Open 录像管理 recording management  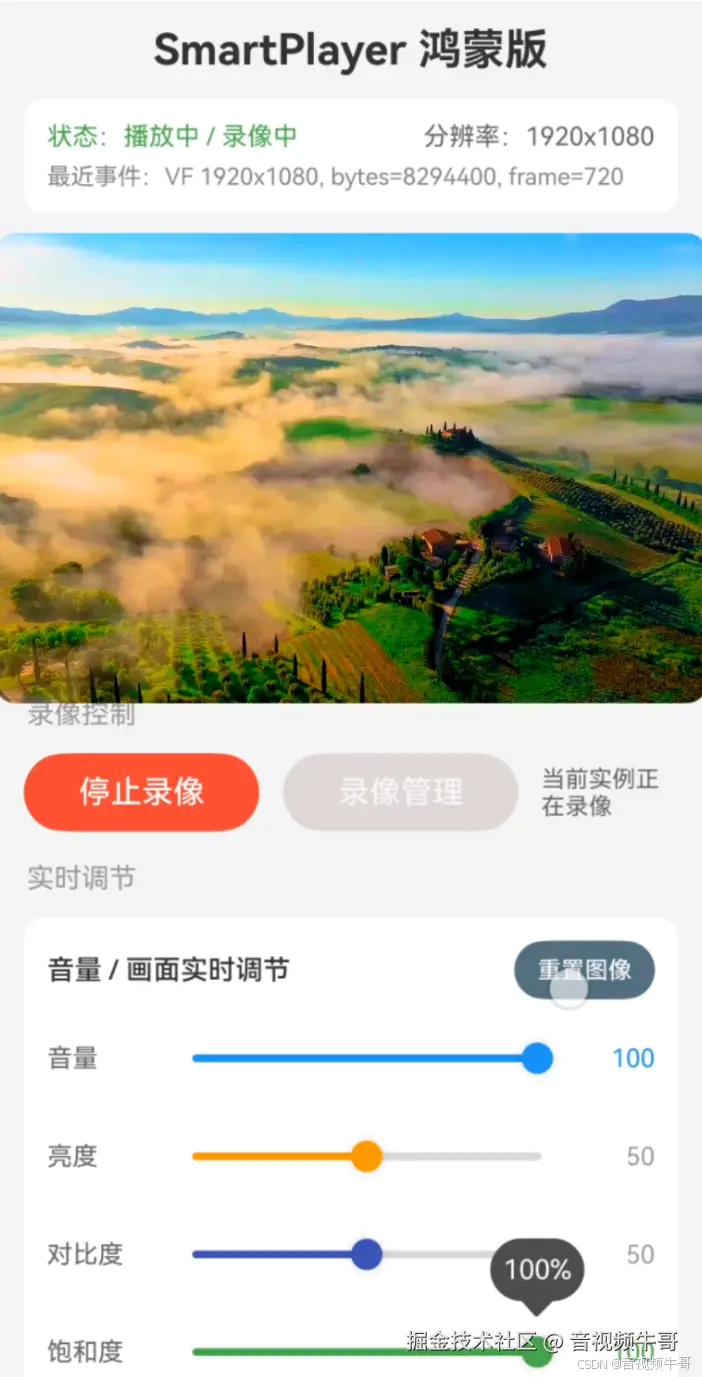pos(400,792)
